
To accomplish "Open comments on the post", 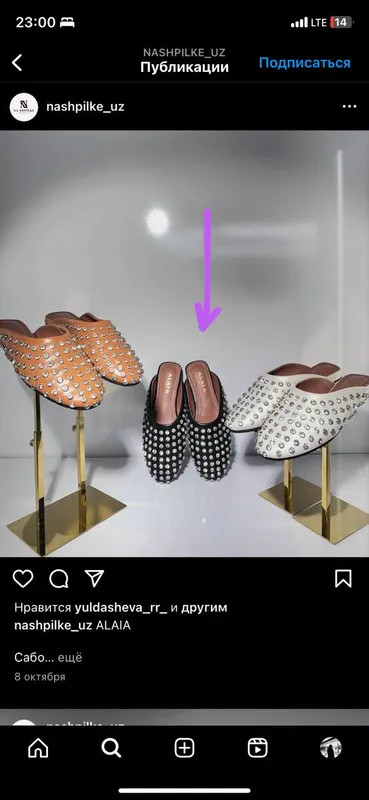I will pyautogui.click(x=59, y=579).
